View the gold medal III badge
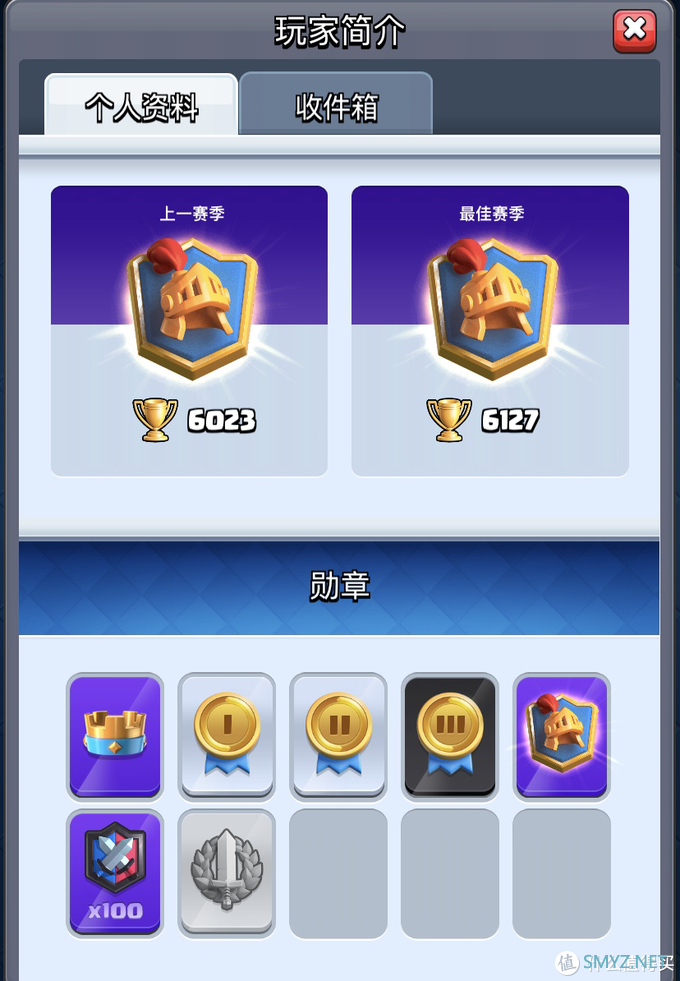This screenshot has height=981, width=680. tap(450, 737)
